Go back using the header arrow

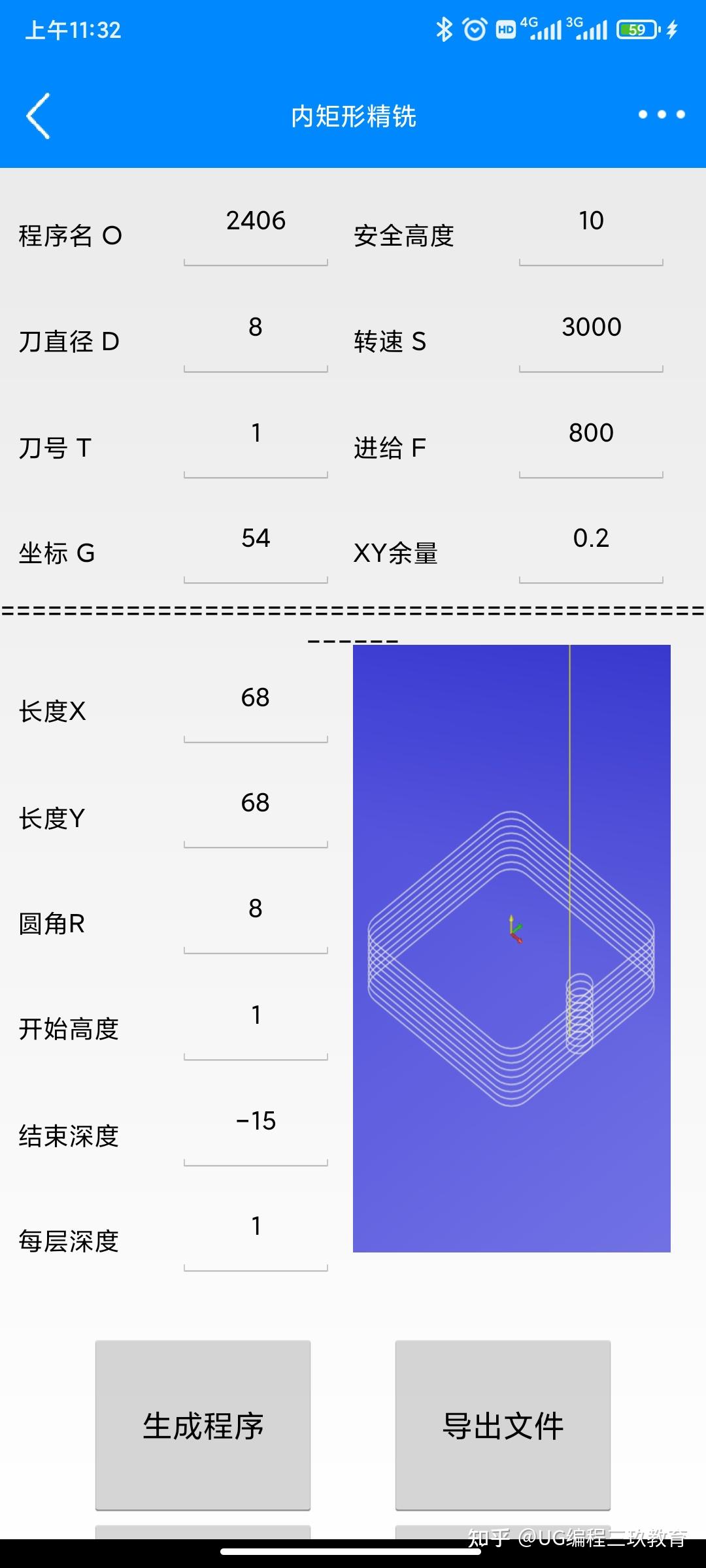point(39,116)
